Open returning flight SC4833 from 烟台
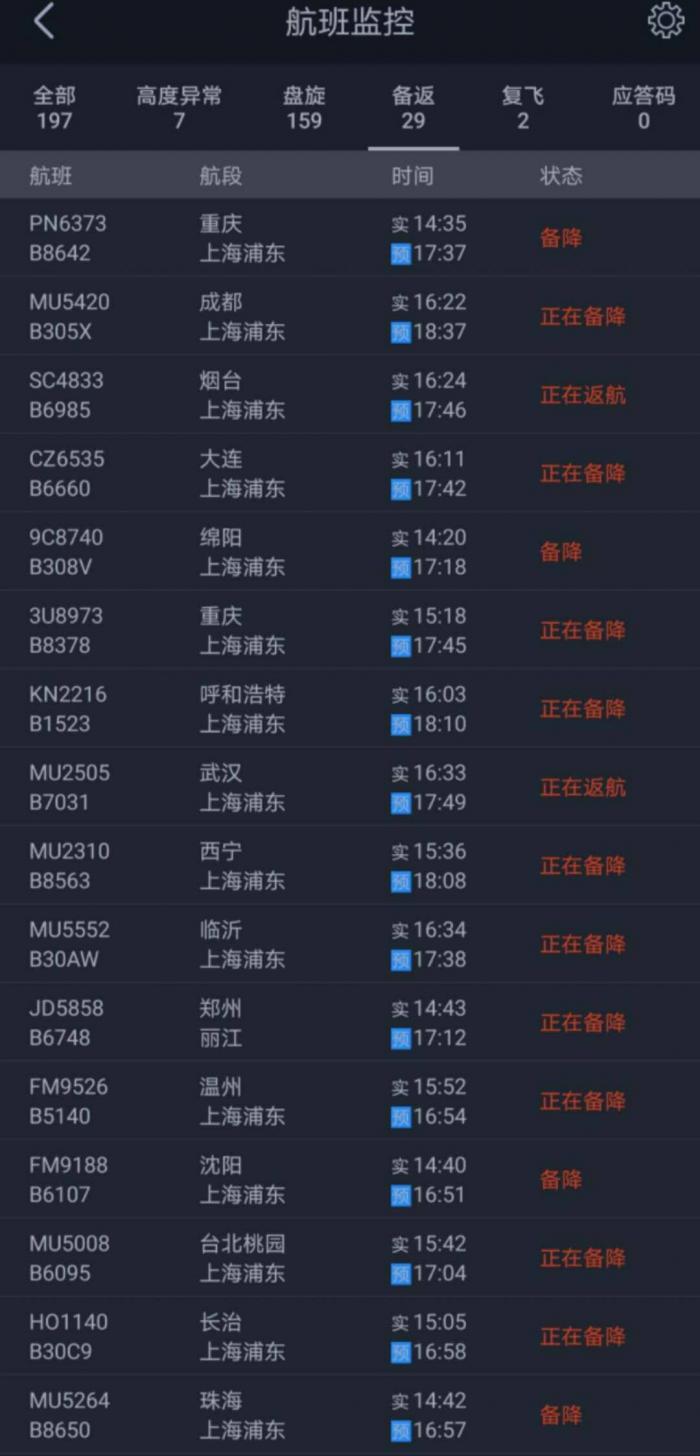This screenshot has width=700, height=1456. coord(350,395)
